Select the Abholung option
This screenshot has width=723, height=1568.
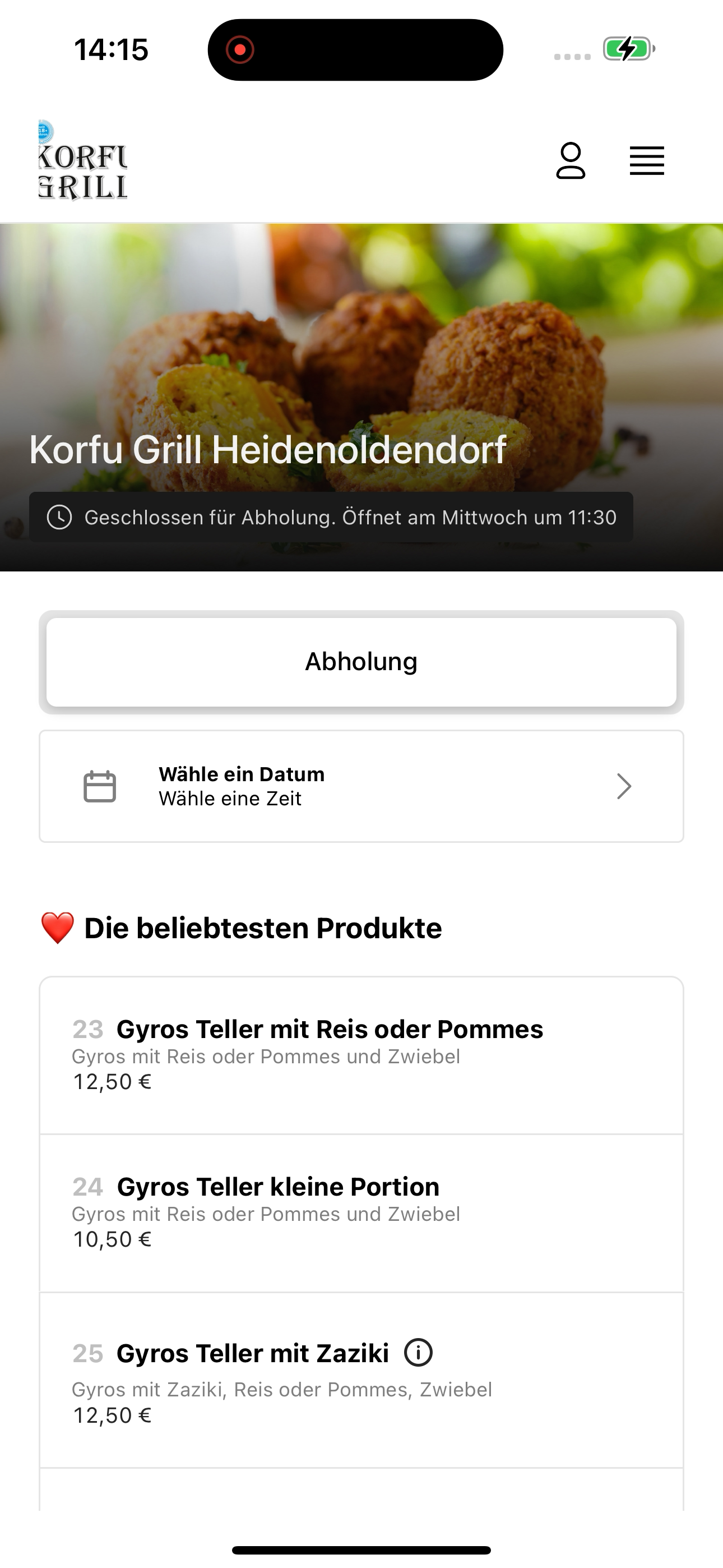[361, 662]
